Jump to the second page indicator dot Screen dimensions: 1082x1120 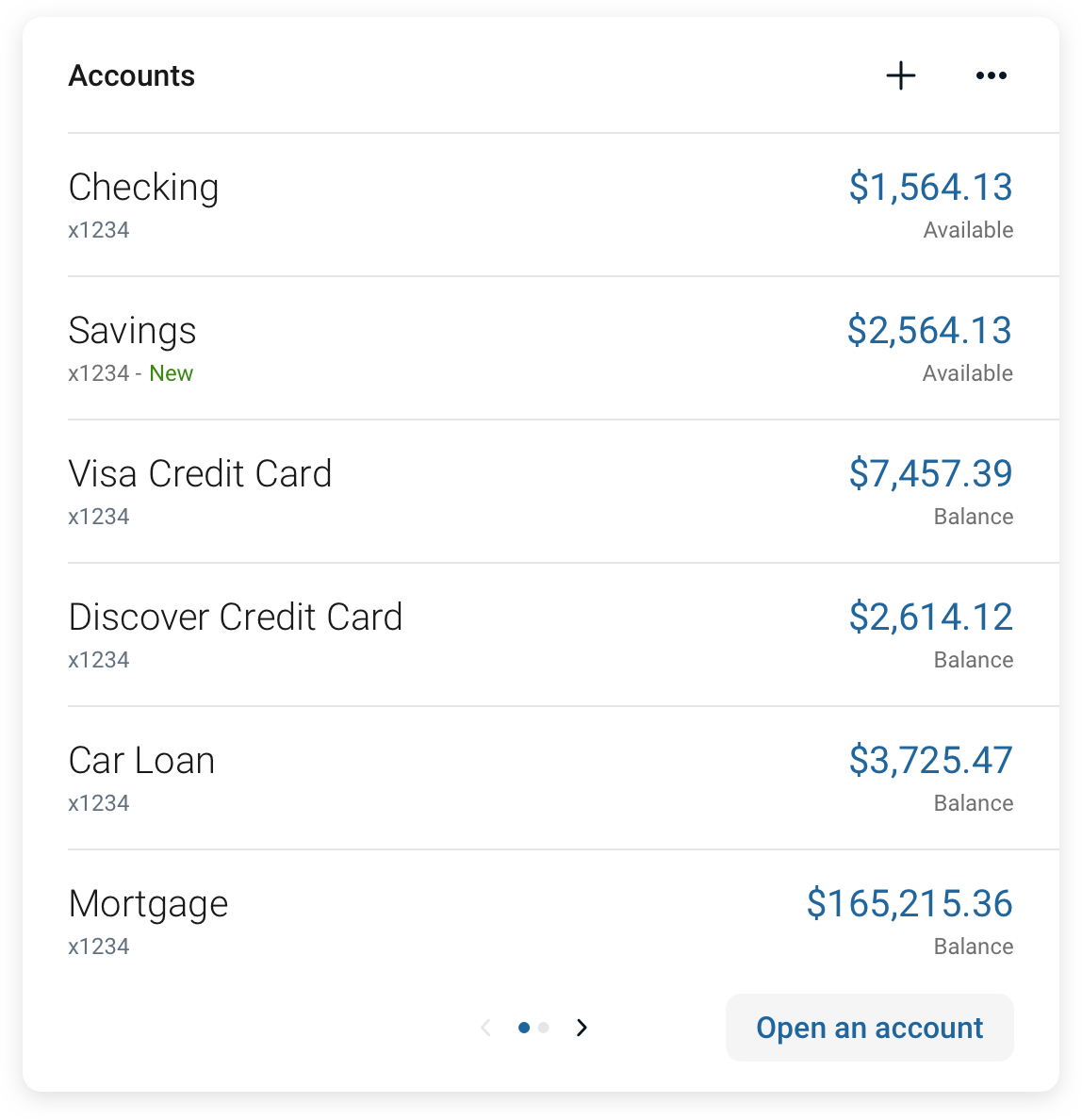click(x=544, y=1028)
